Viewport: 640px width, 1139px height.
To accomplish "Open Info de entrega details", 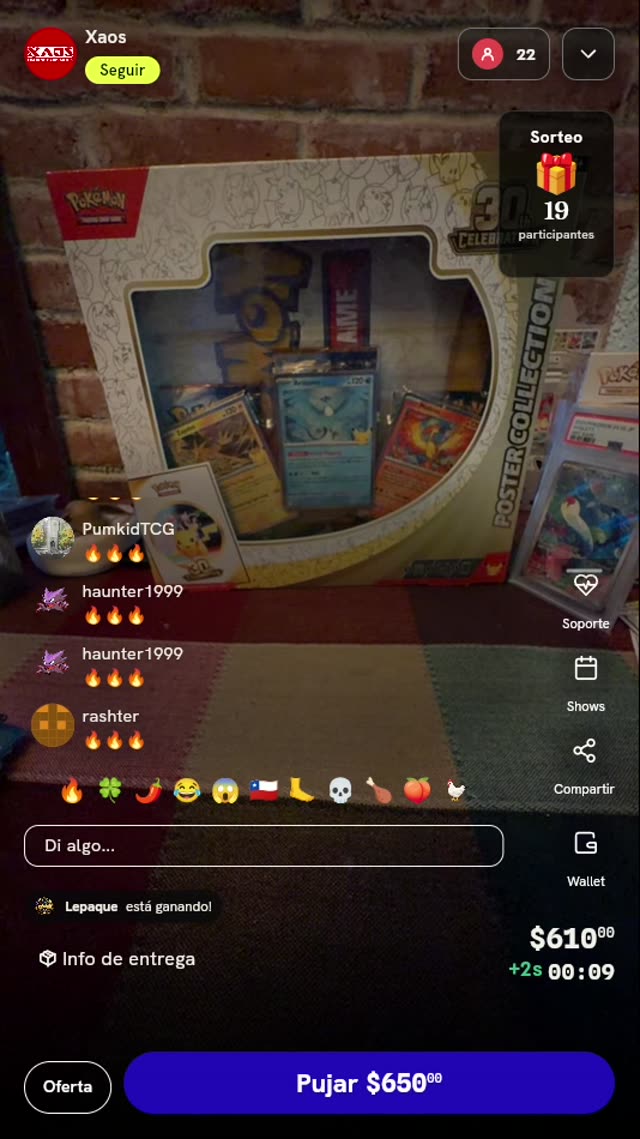I will 117,959.
